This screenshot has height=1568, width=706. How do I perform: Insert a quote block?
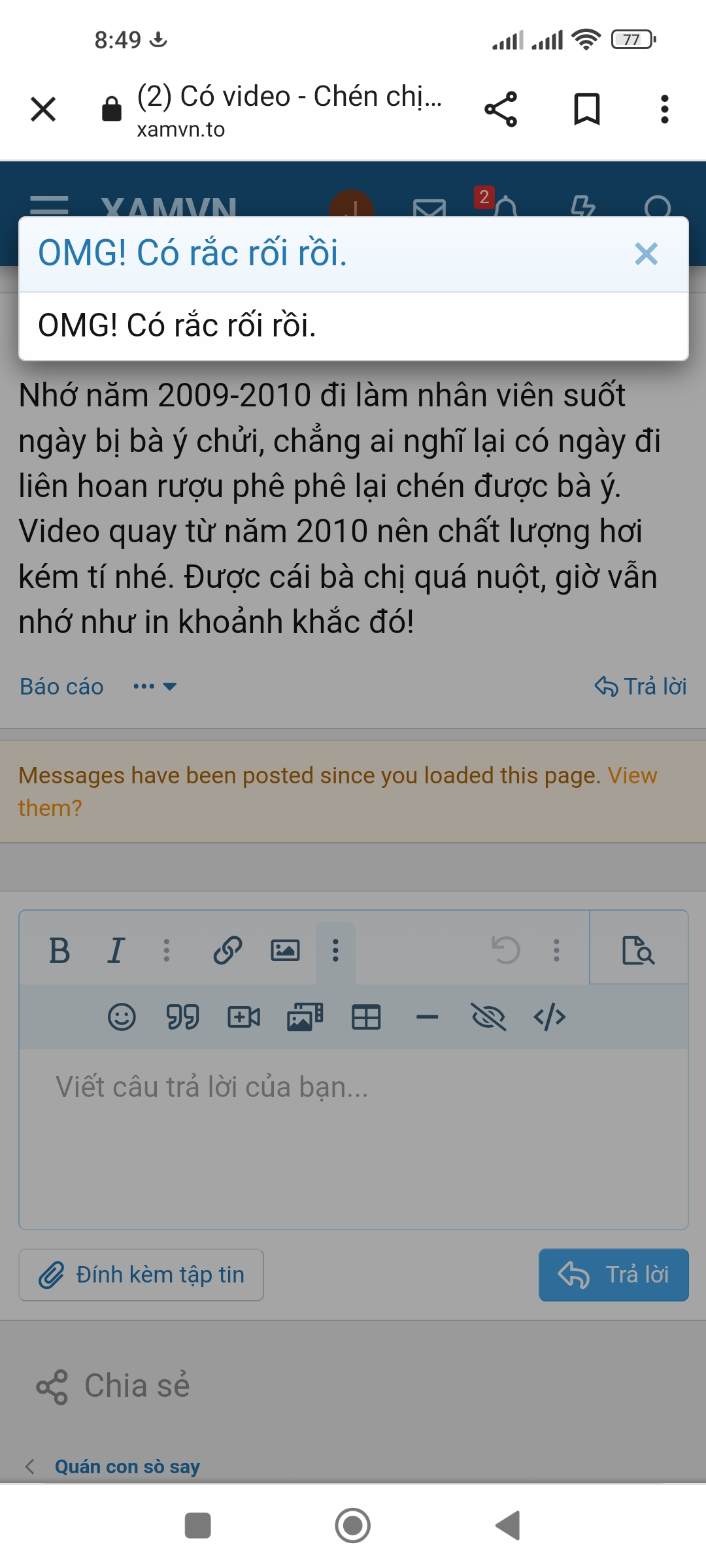pos(182,1017)
